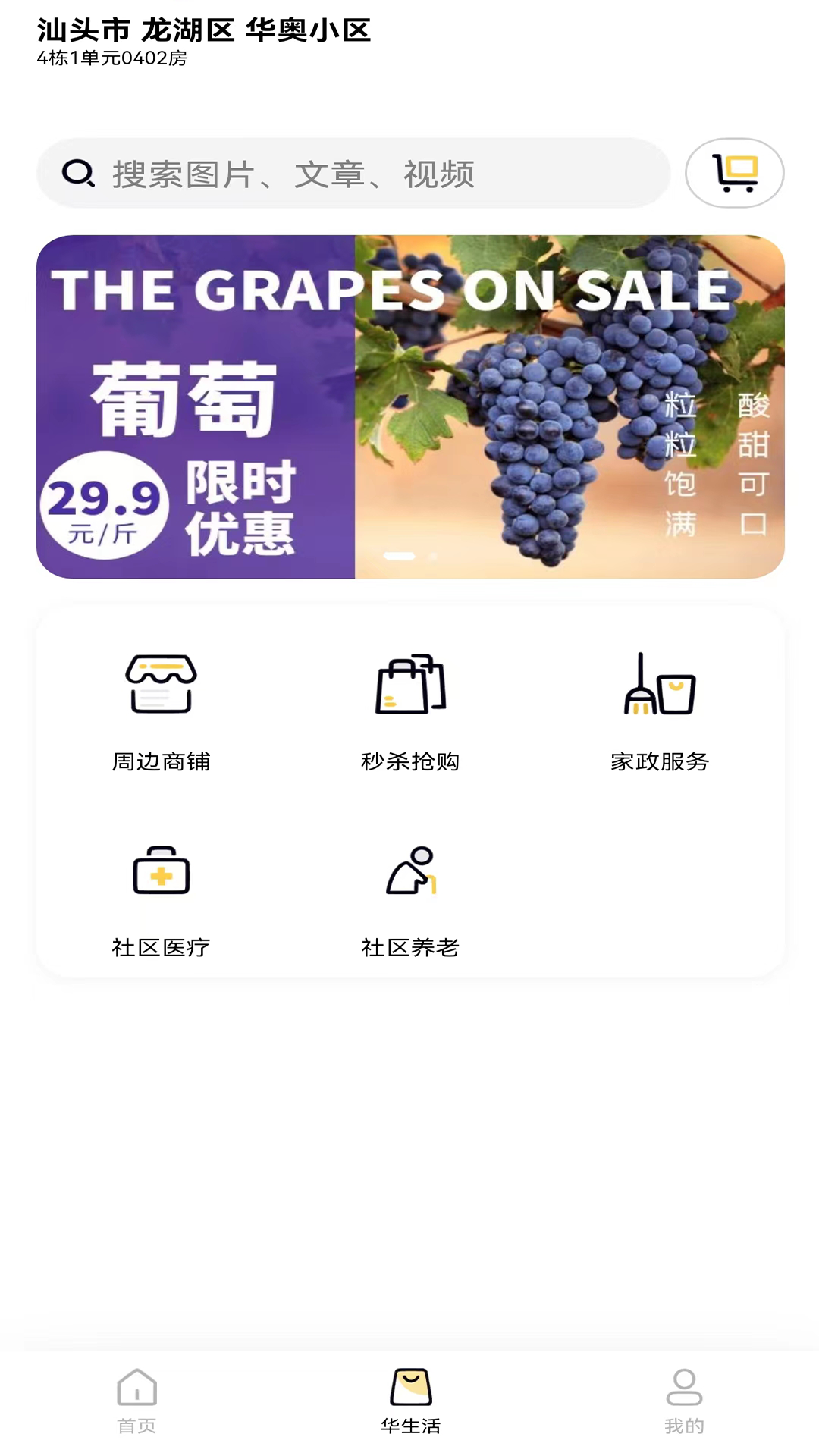This screenshot has width=819, height=1456.
Task: Tap the search input field
Action: click(x=356, y=173)
